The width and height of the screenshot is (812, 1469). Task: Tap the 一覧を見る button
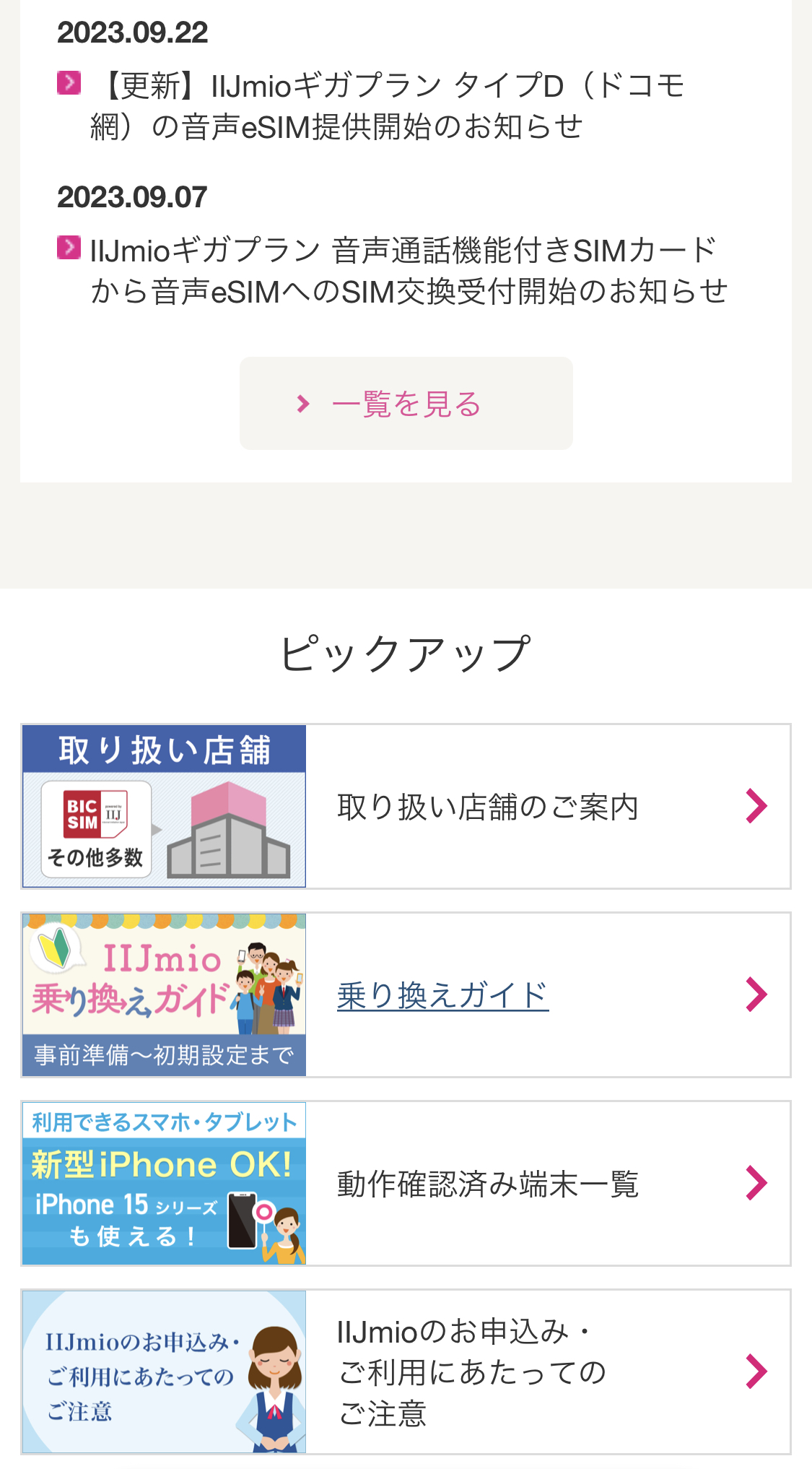[x=406, y=404]
